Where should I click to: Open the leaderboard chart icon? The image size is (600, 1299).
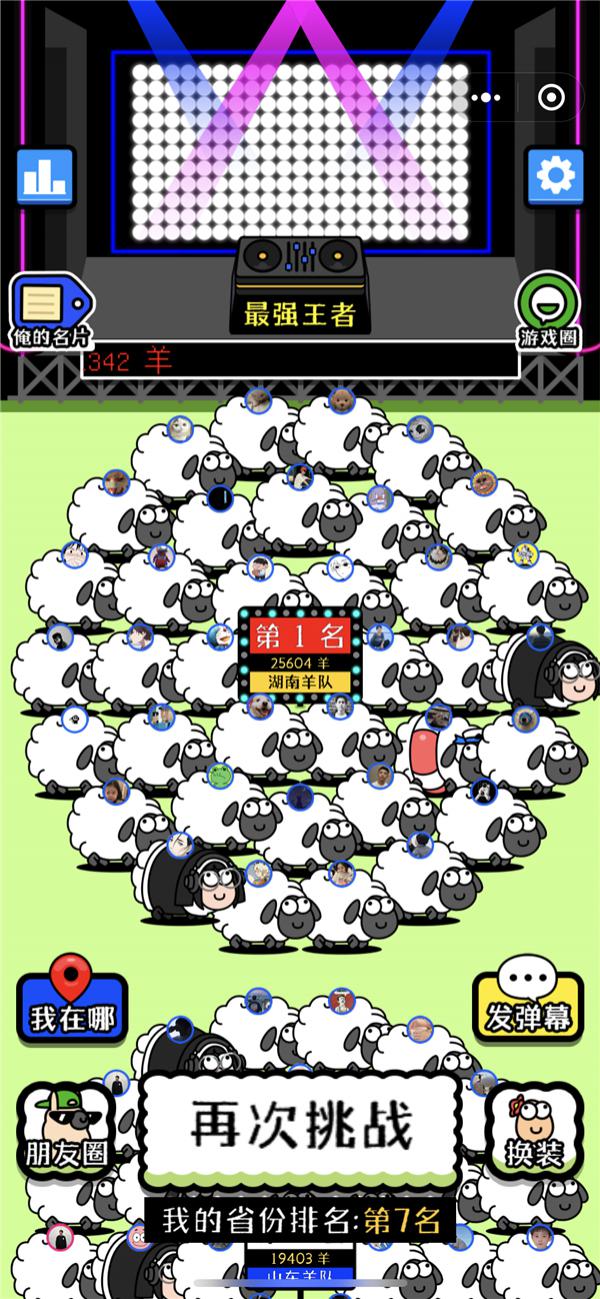coord(45,177)
